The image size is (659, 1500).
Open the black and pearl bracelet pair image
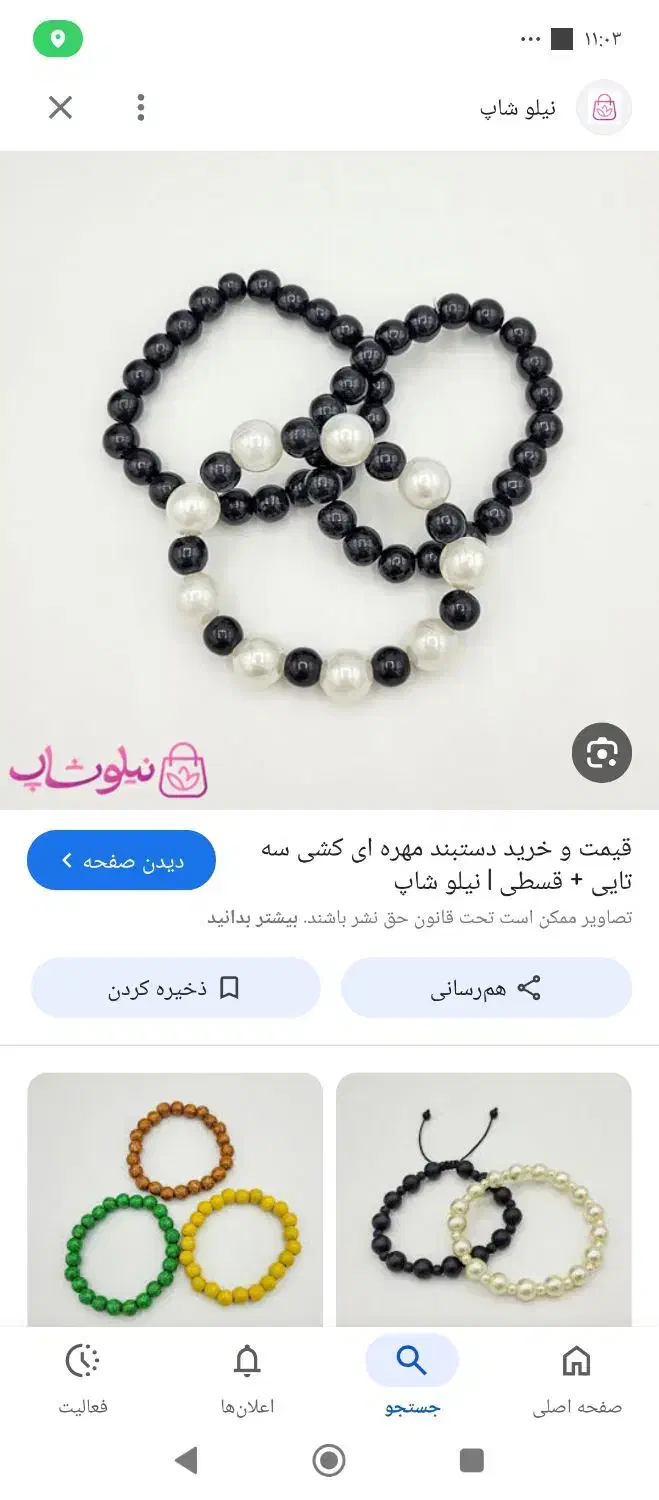tap(484, 1198)
